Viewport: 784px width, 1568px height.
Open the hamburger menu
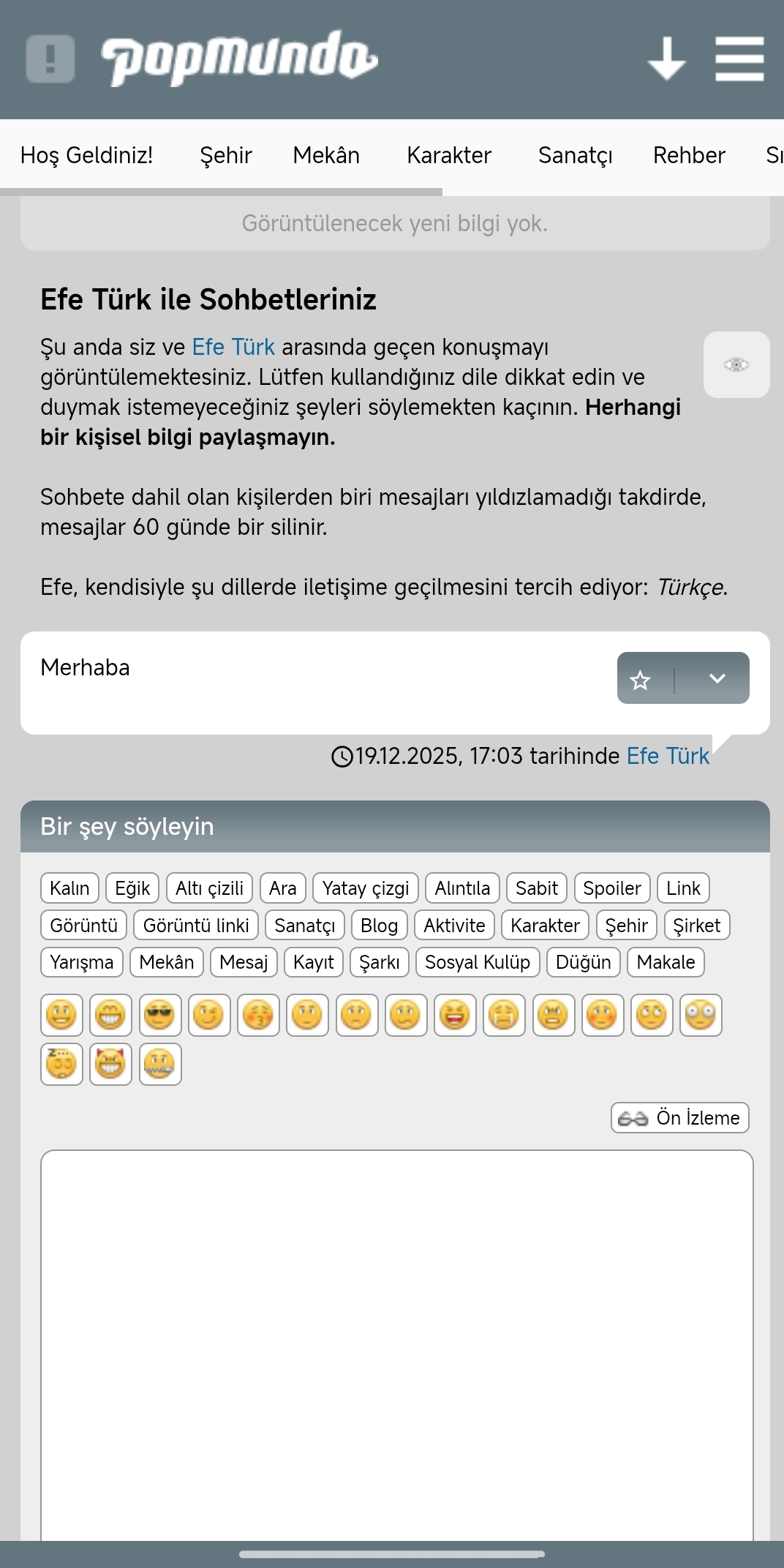[x=739, y=59]
